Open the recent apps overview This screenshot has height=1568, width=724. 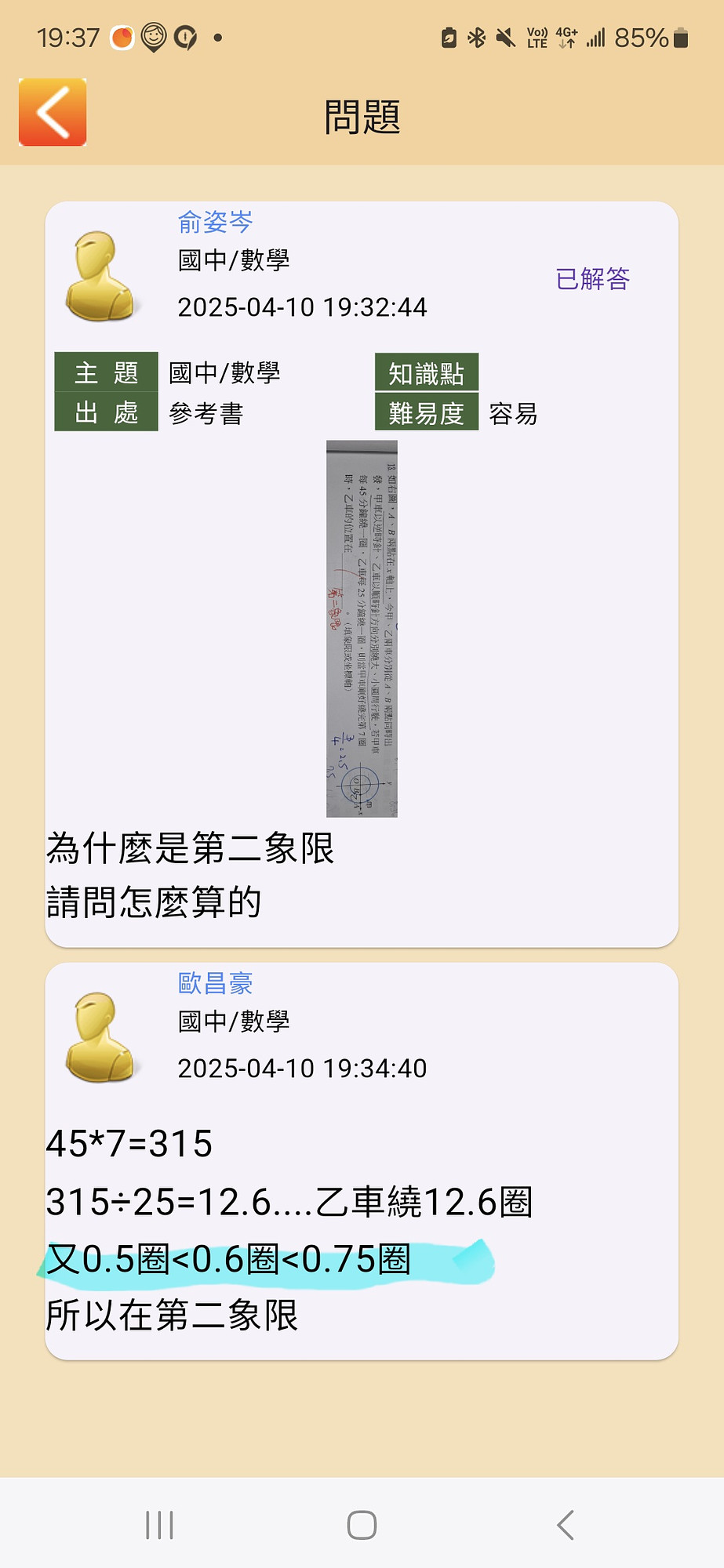159,1525
